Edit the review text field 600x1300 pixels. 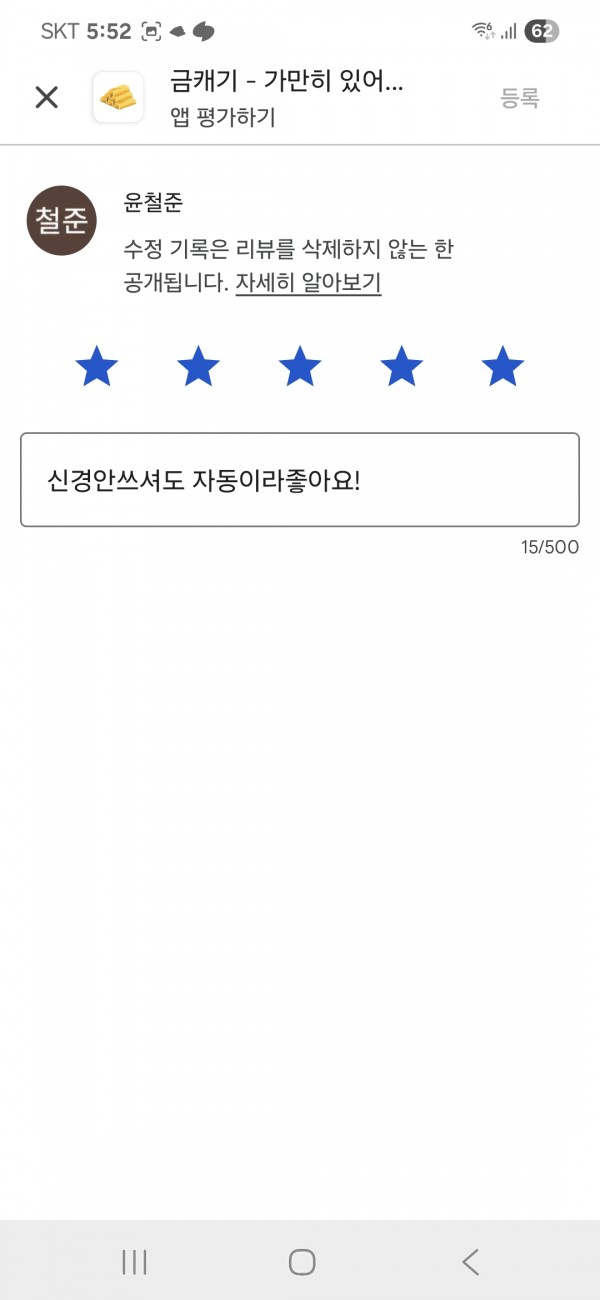click(x=300, y=480)
